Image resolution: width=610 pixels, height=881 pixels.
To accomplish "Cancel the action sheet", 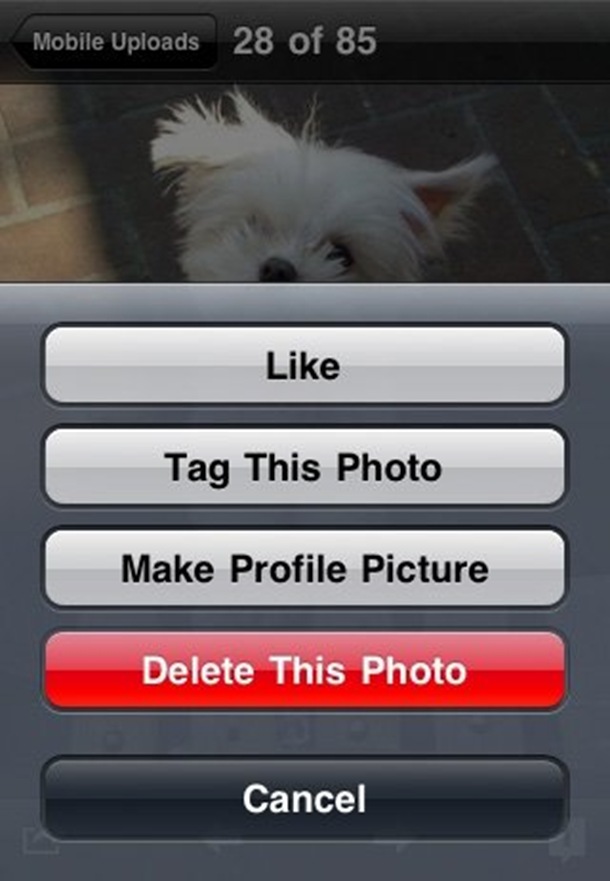I will (x=304, y=798).
